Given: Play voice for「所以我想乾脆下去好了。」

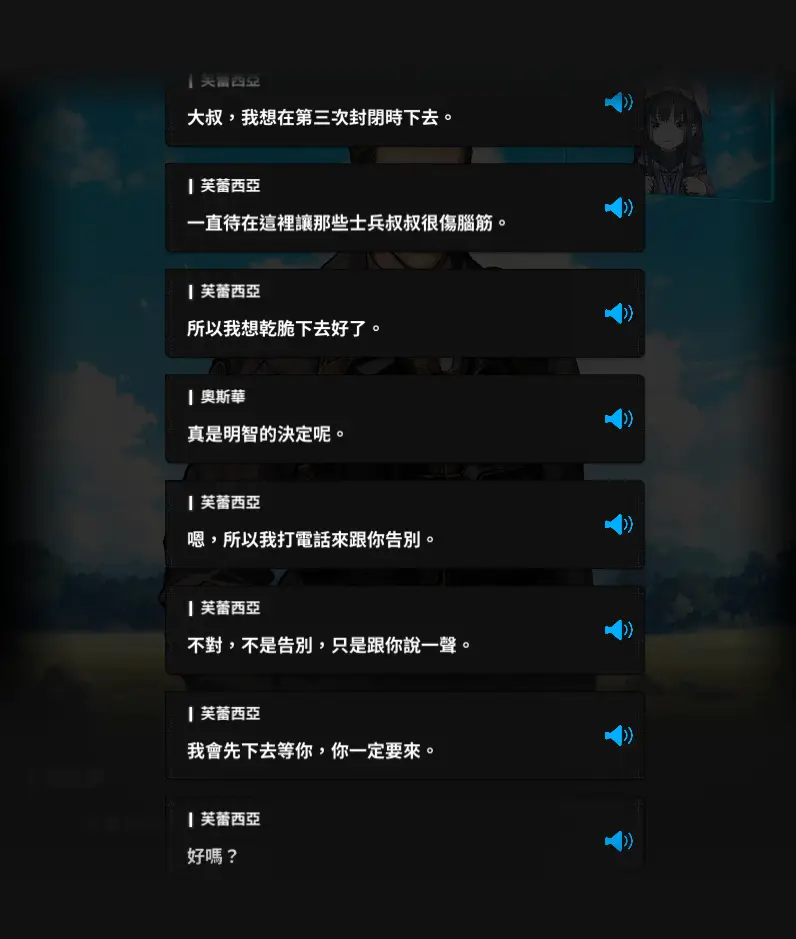Looking at the screenshot, I should 618,313.
